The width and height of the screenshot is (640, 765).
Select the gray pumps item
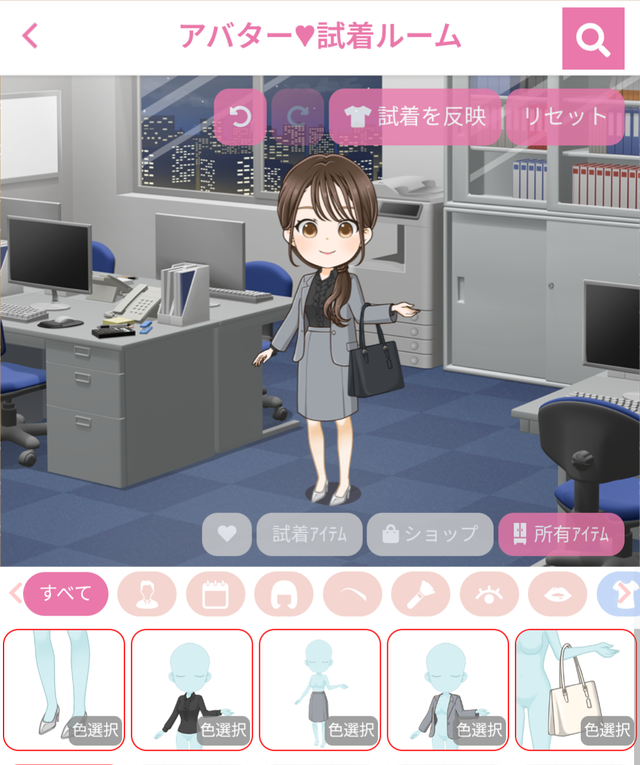(64, 690)
